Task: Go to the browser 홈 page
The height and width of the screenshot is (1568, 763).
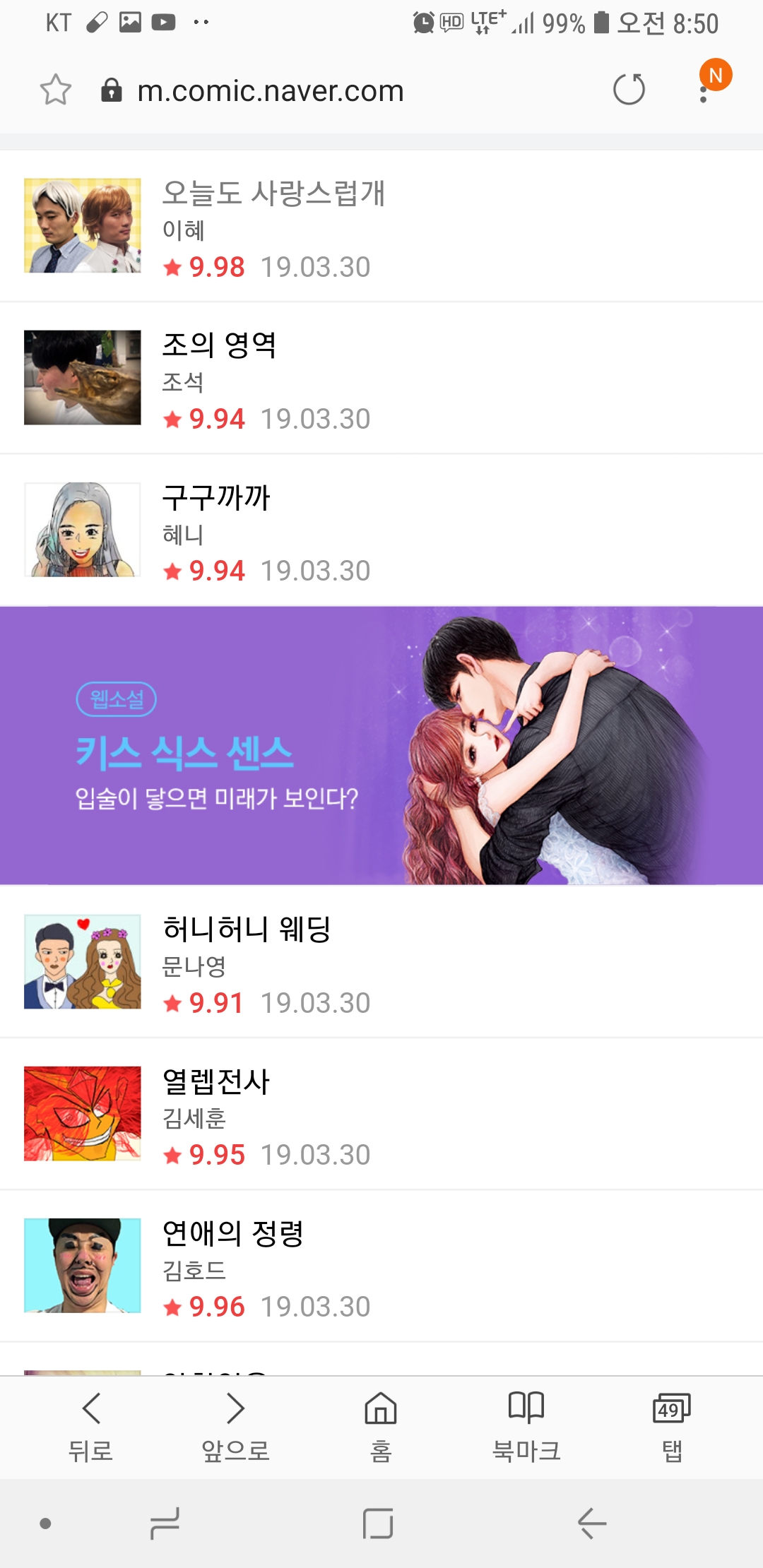Action: (381, 1425)
